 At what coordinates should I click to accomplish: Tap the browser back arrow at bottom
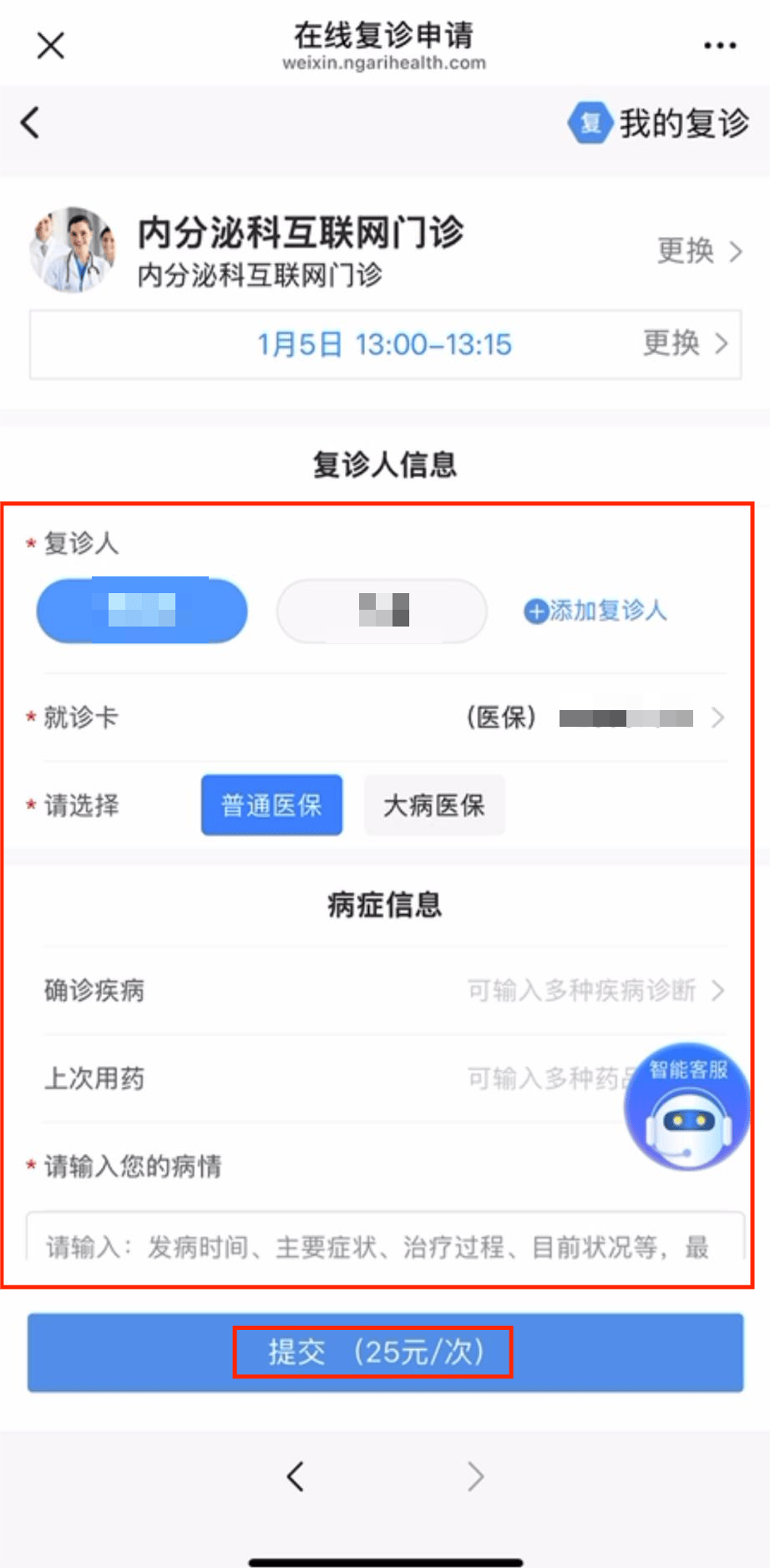[x=295, y=1476]
